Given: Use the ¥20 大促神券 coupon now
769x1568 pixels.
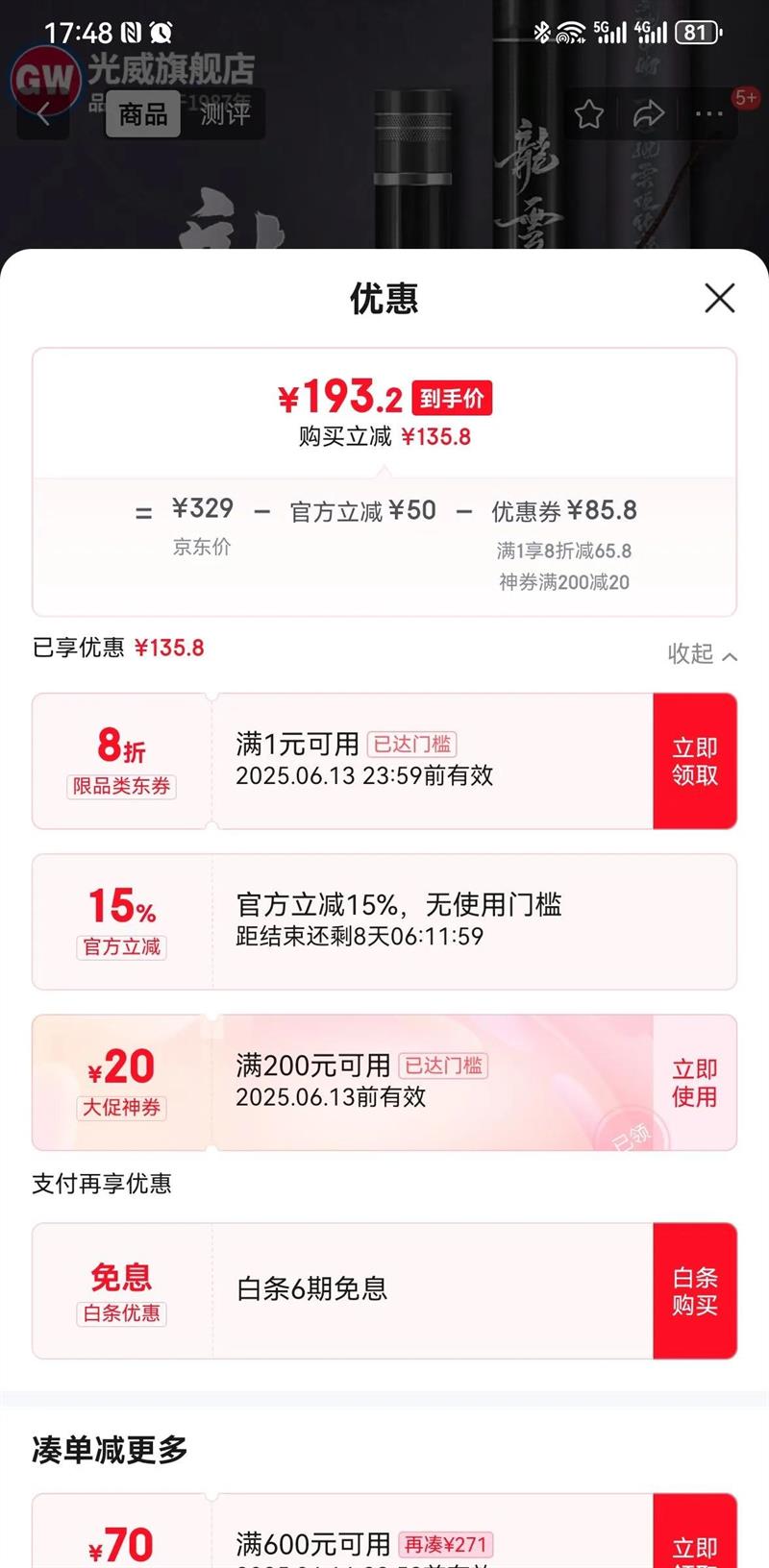Looking at the screenshot, I should (695, 1083).
